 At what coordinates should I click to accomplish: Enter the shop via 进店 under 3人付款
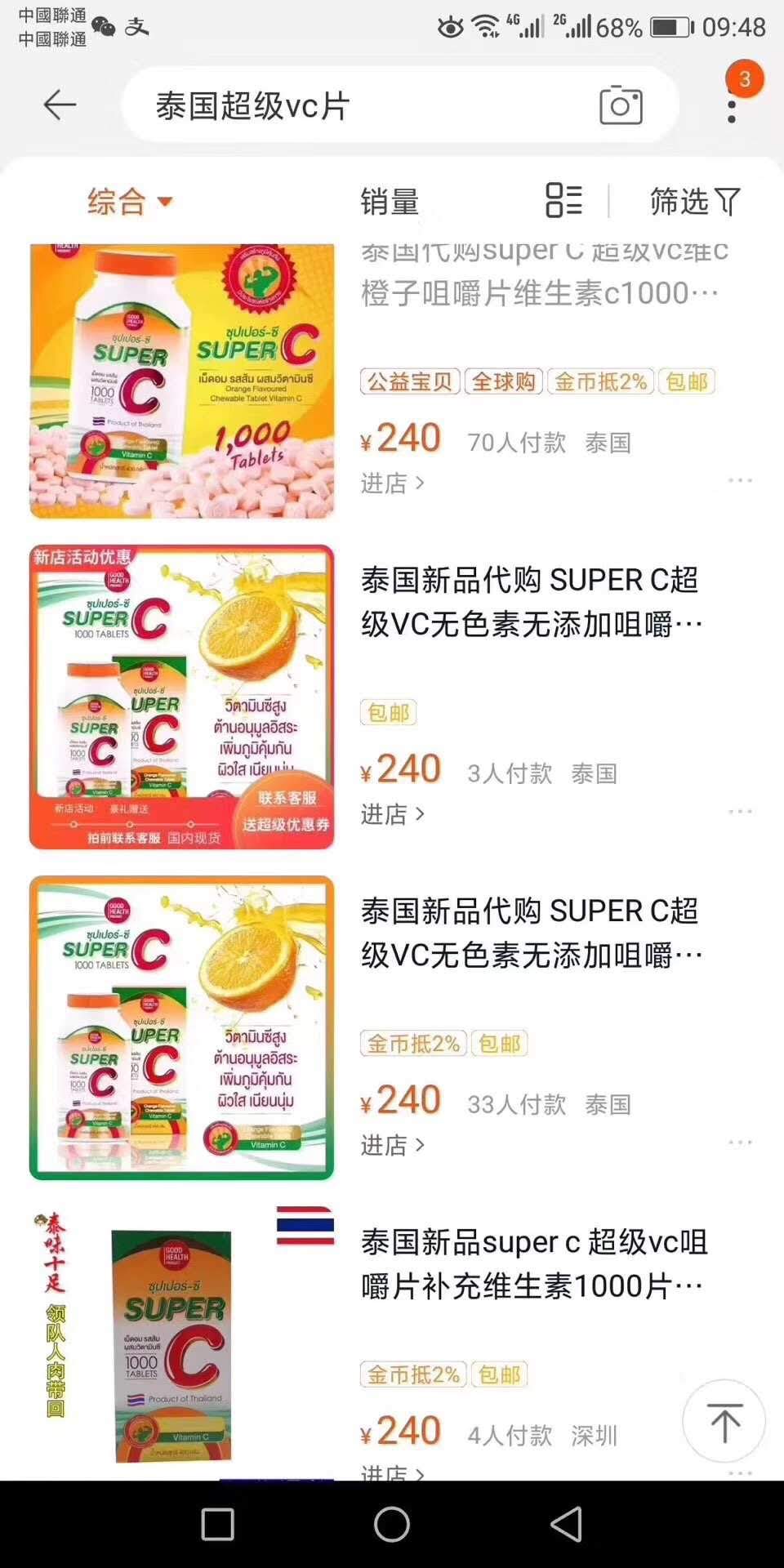[x=393, y=814]
